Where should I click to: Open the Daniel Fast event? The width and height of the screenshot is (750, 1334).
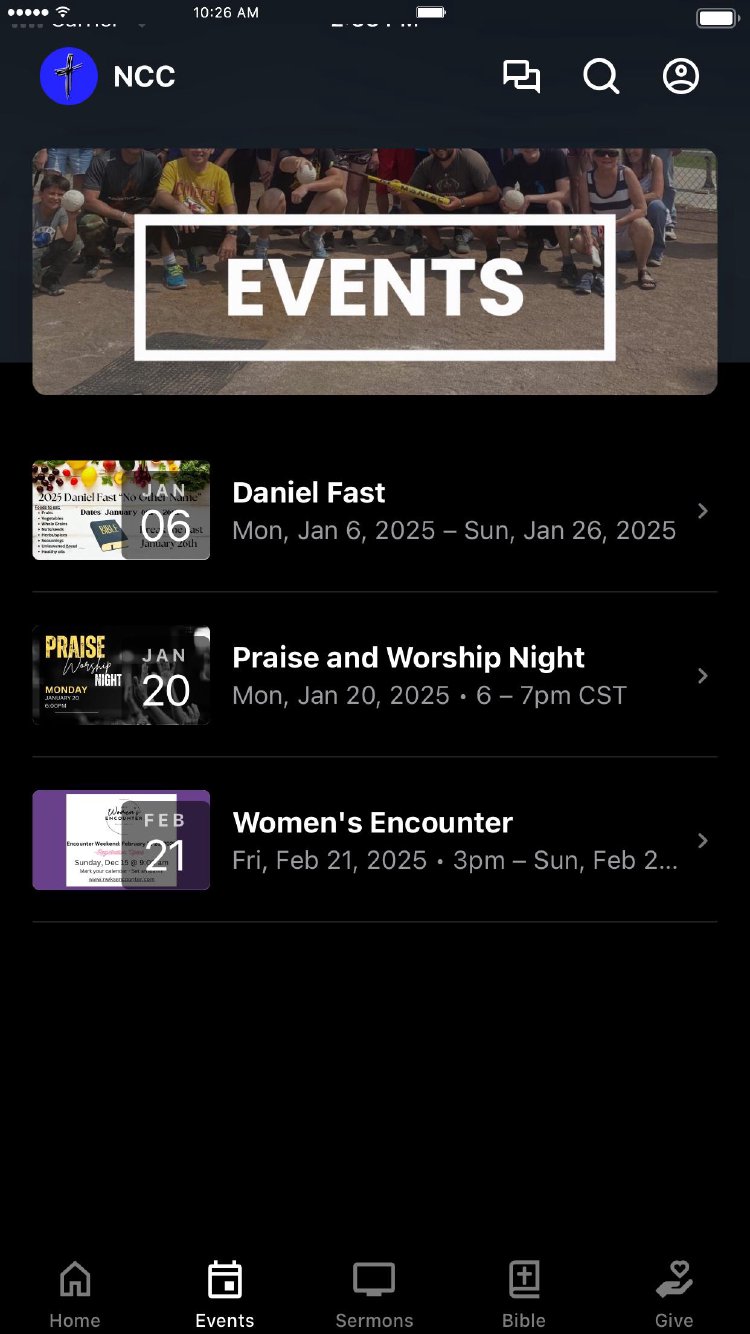pos(374,510)
